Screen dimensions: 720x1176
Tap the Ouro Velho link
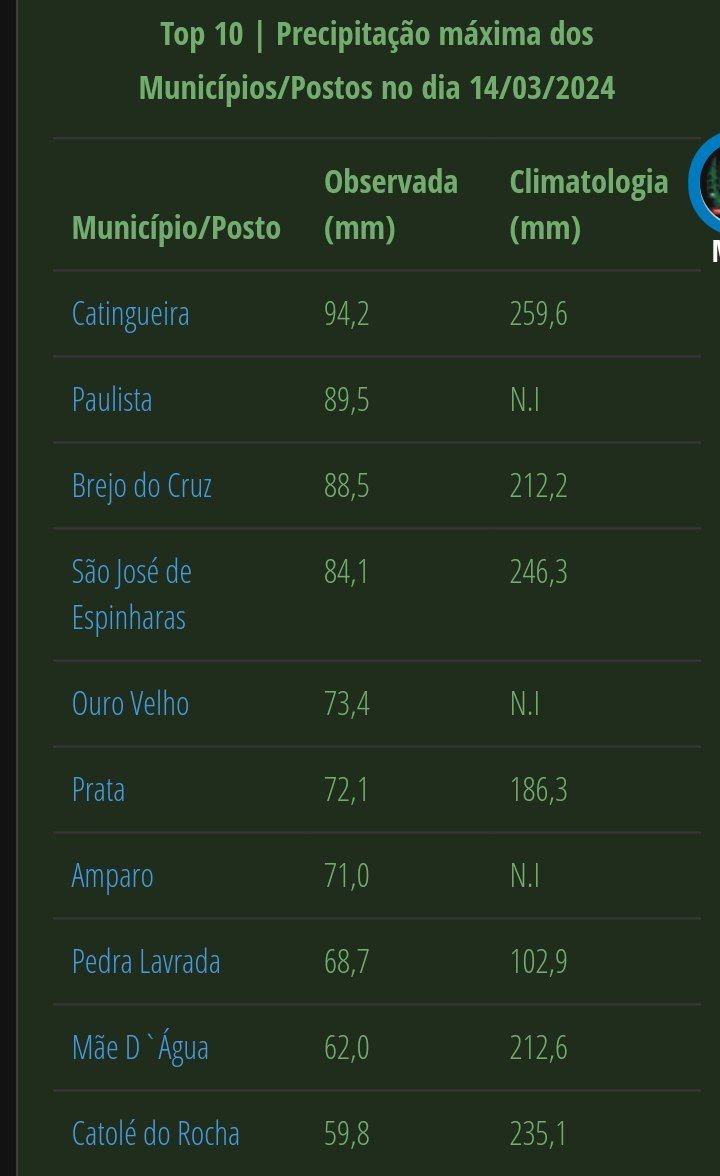pos(130,704)
